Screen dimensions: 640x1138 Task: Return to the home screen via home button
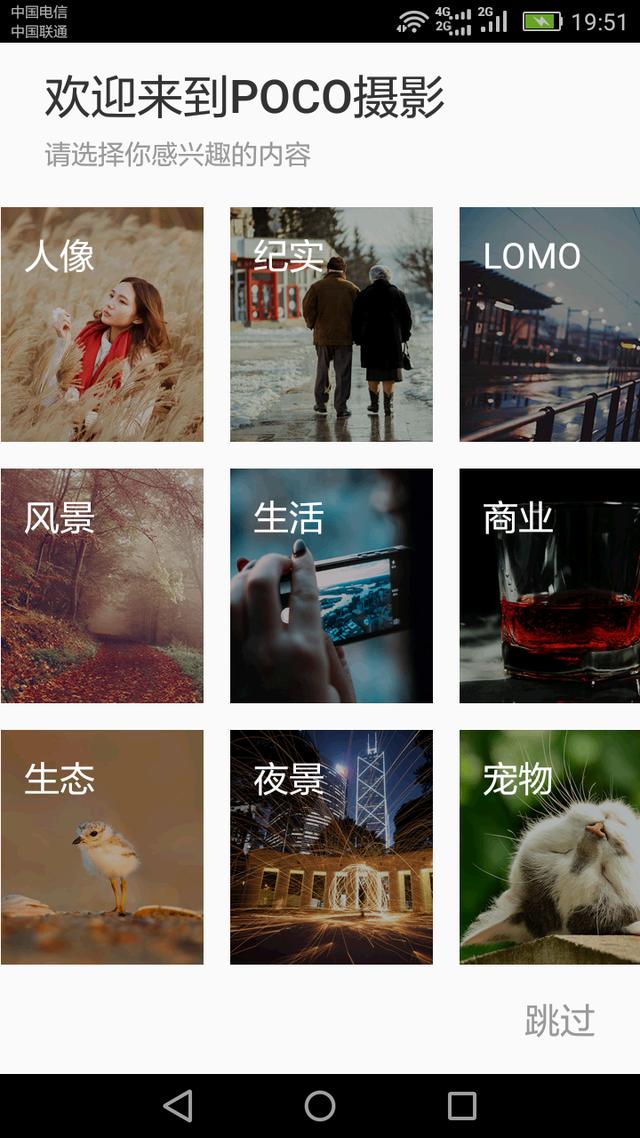320,1105
